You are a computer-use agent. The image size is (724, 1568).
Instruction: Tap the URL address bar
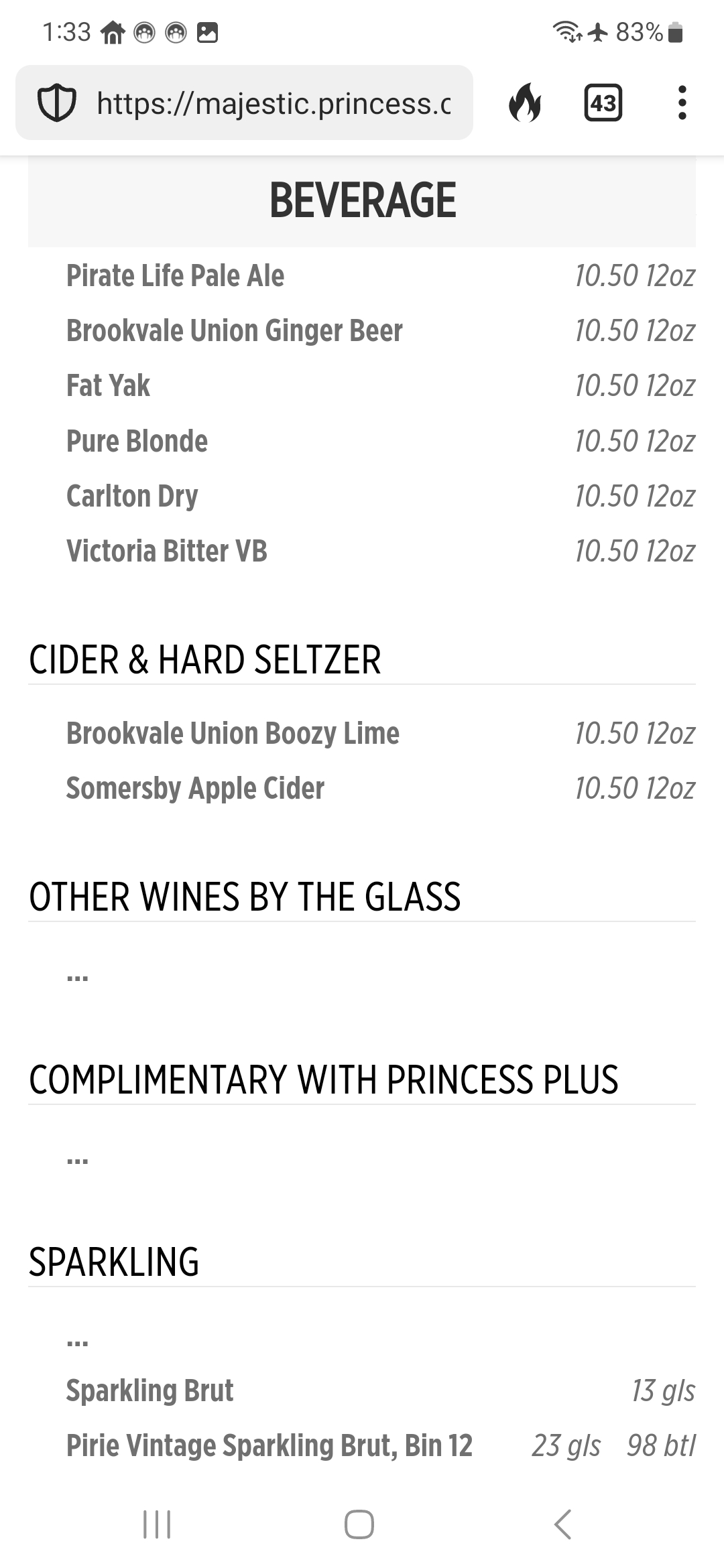click(x=244, y=103)
